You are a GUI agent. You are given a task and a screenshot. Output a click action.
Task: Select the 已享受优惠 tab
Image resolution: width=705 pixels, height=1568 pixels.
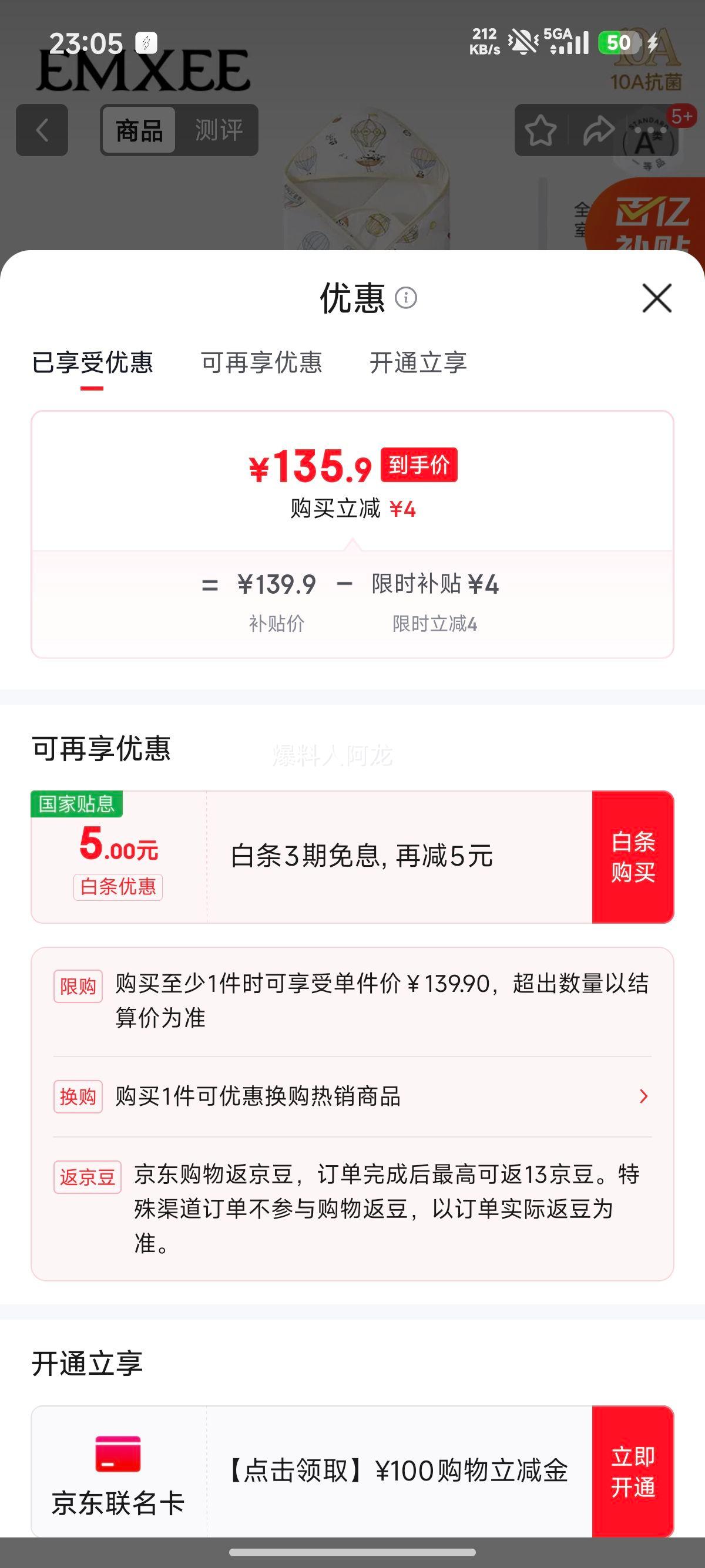tap(95, 363)
